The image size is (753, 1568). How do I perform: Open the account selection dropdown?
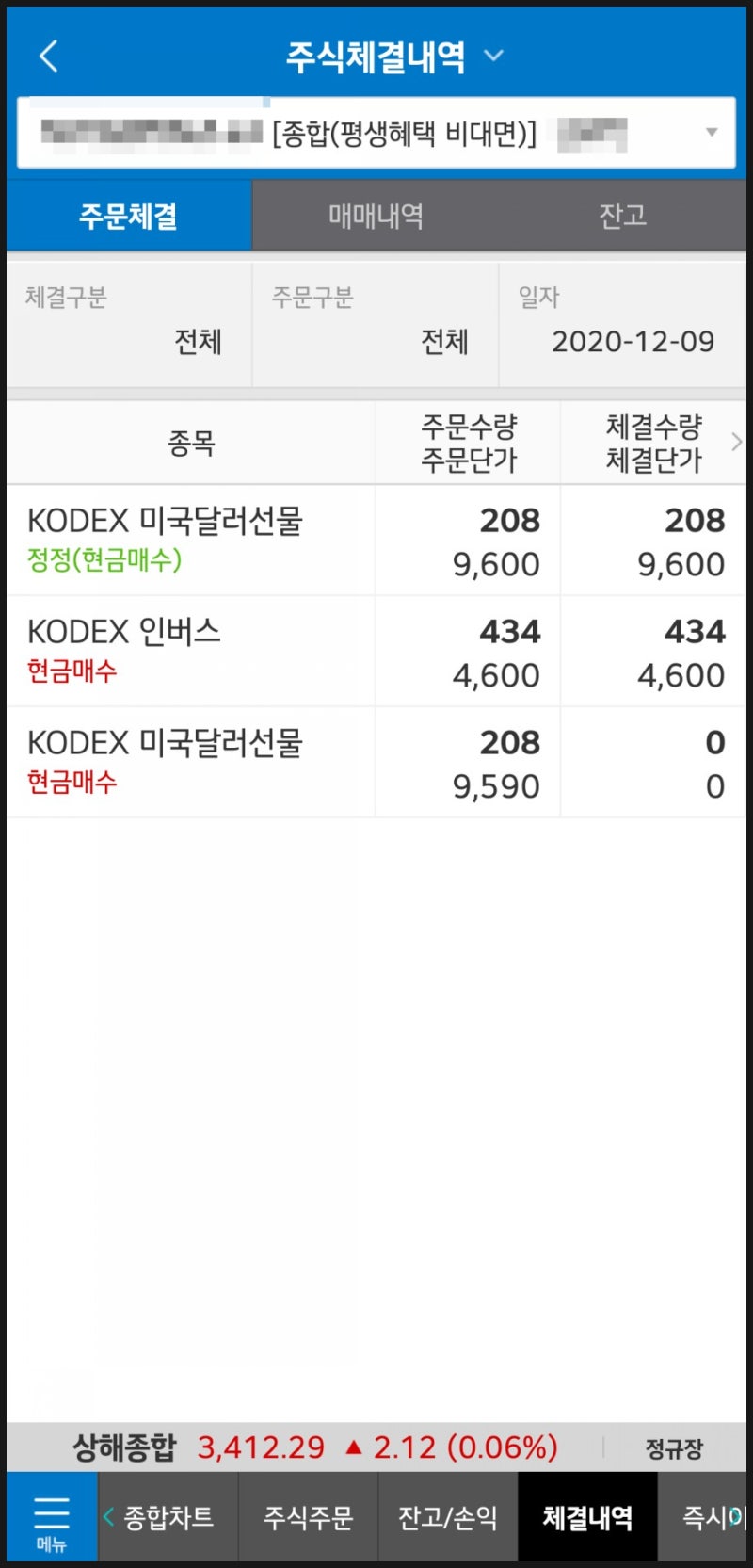pyautogui.click(x=711, y=132)
